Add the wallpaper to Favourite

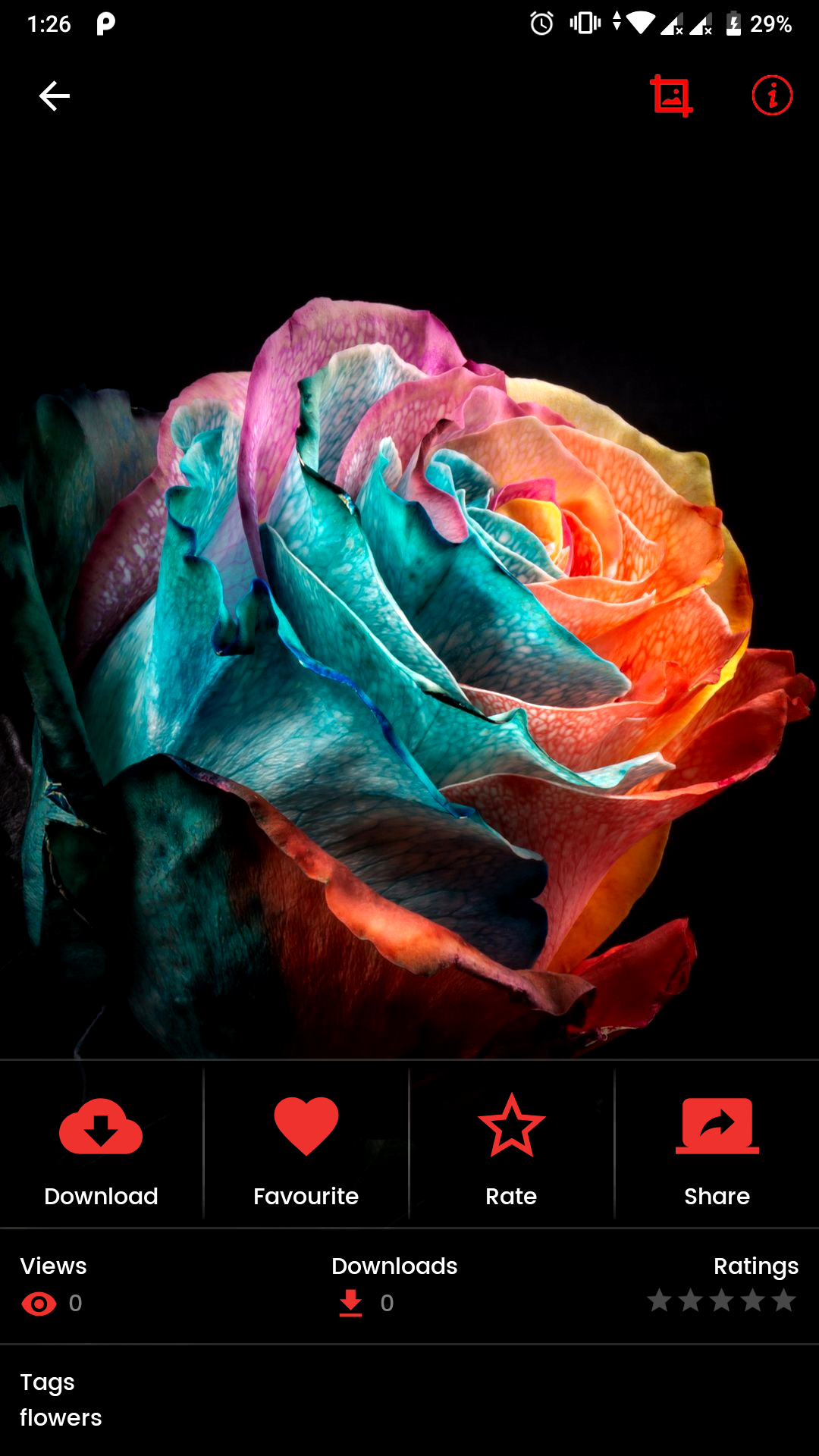[x=306, y=1146]
